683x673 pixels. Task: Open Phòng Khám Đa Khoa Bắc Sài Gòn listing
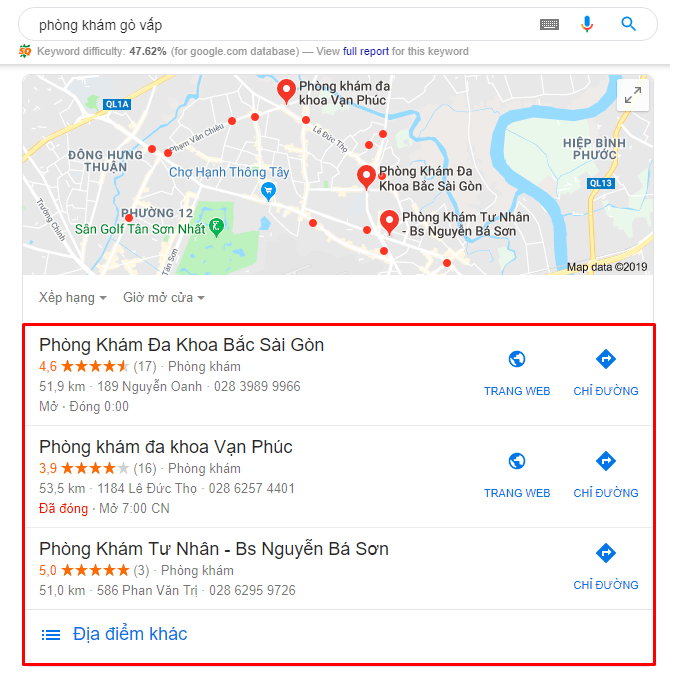pos(181,345)
